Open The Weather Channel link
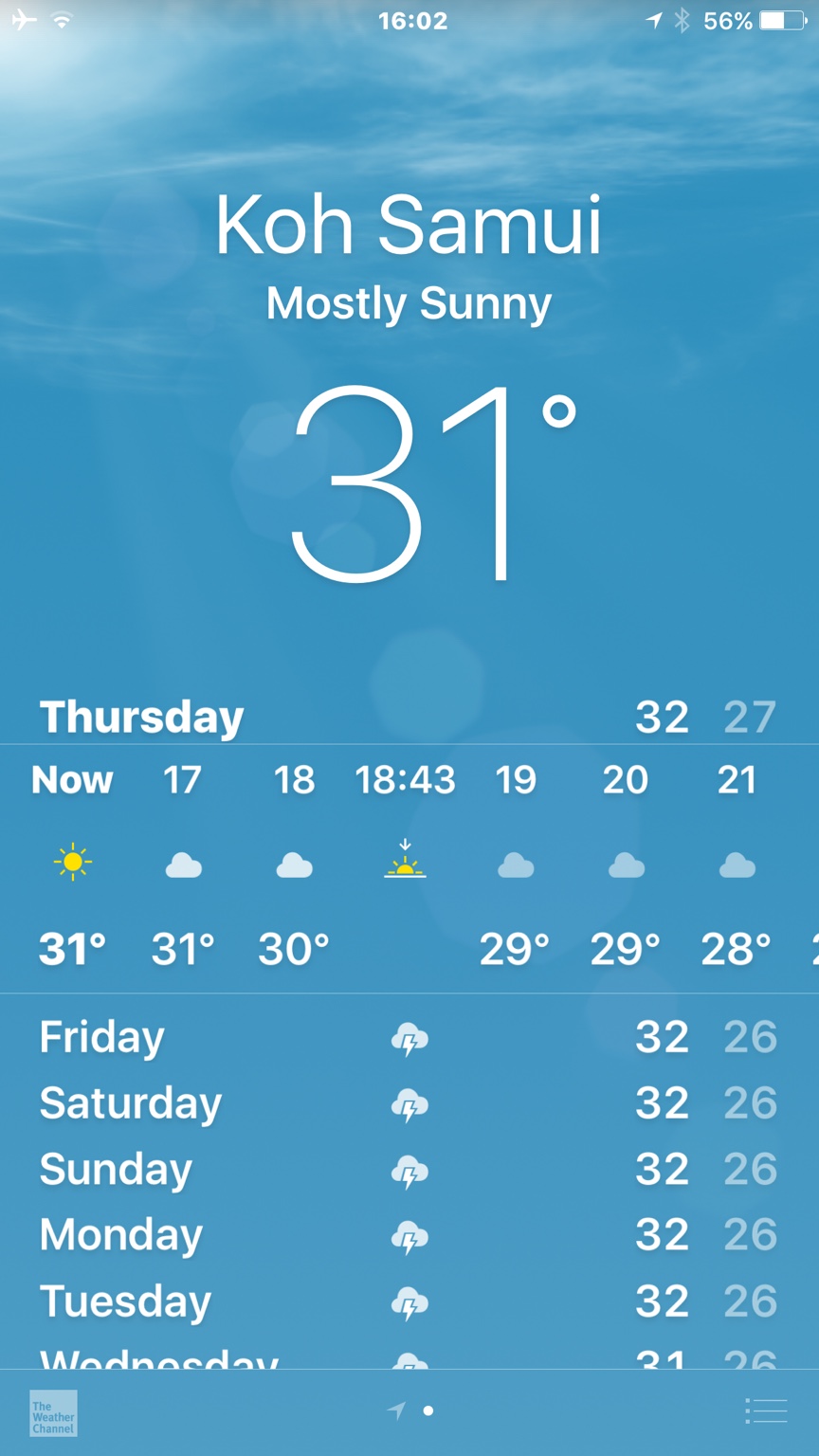 [53, 1413]
